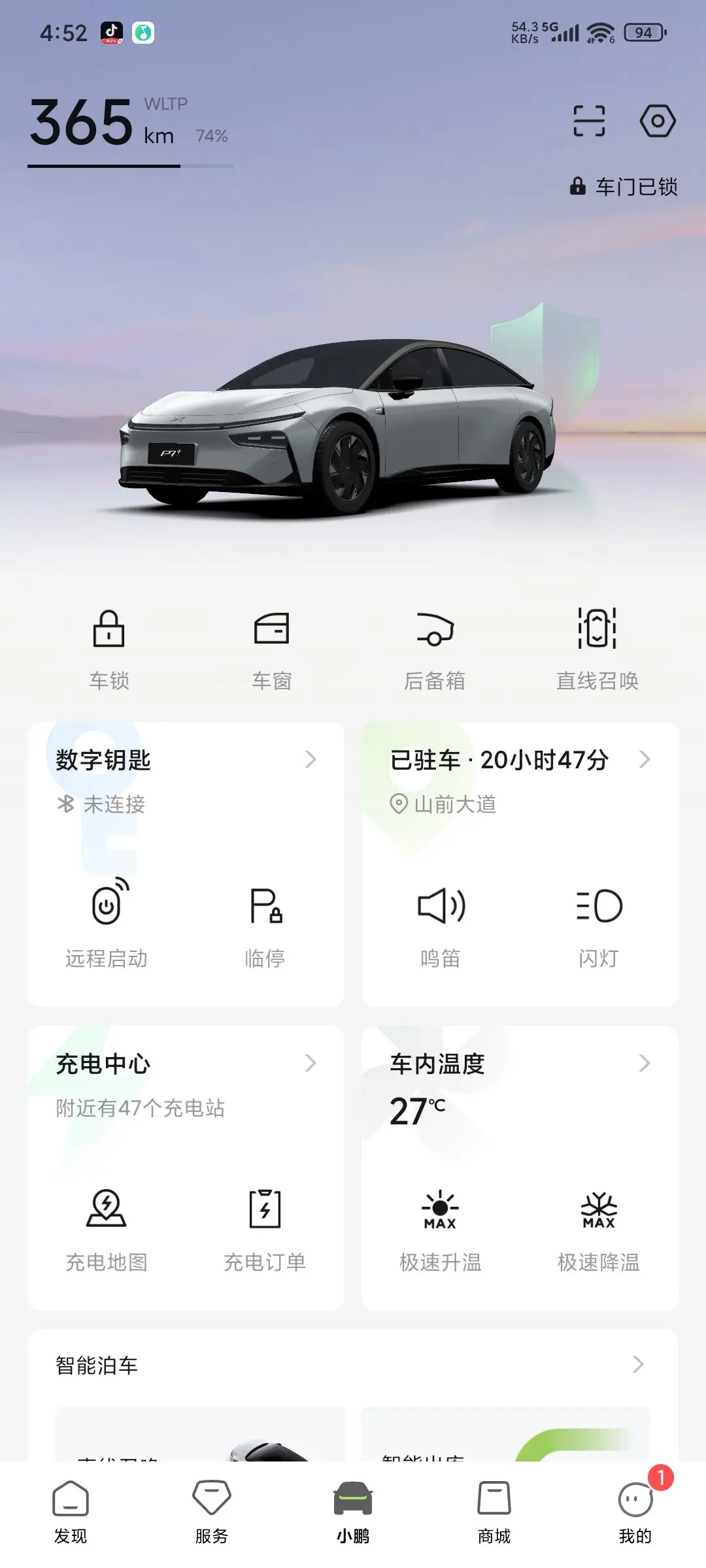Open the scan icon

pyautogui.click(x=589, y=121)
